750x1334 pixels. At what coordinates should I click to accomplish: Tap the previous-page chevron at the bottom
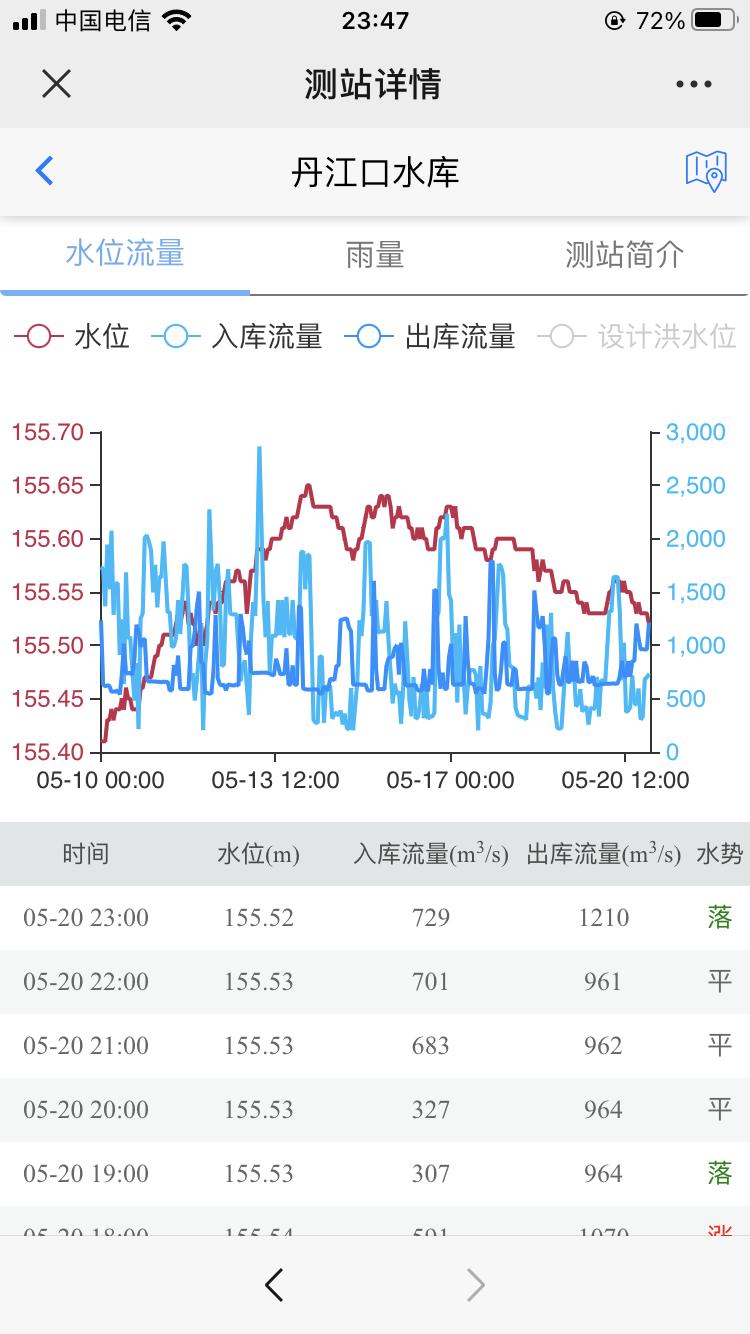click(x=274, y=1284)
